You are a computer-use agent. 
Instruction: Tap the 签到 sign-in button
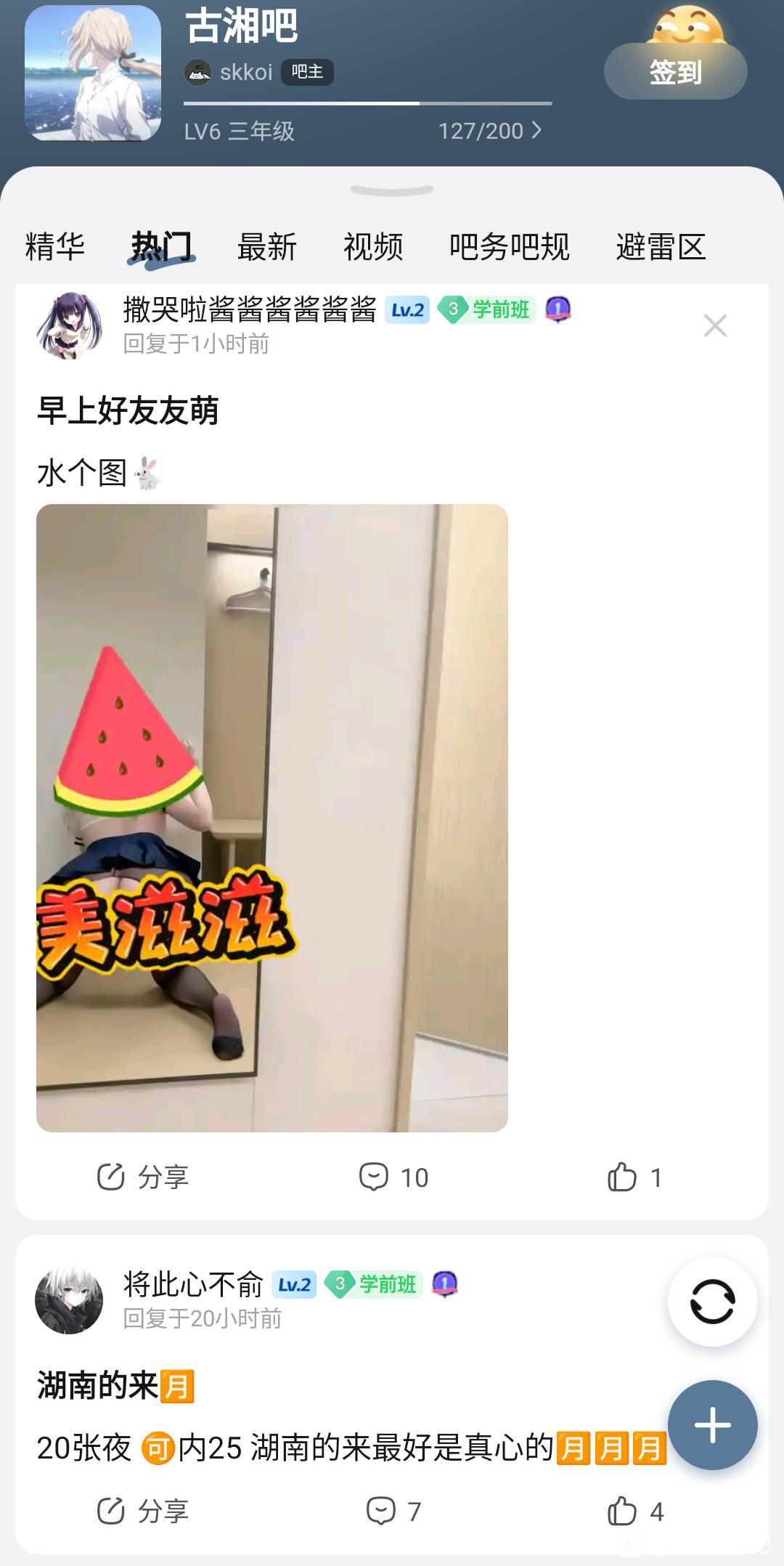675,72
